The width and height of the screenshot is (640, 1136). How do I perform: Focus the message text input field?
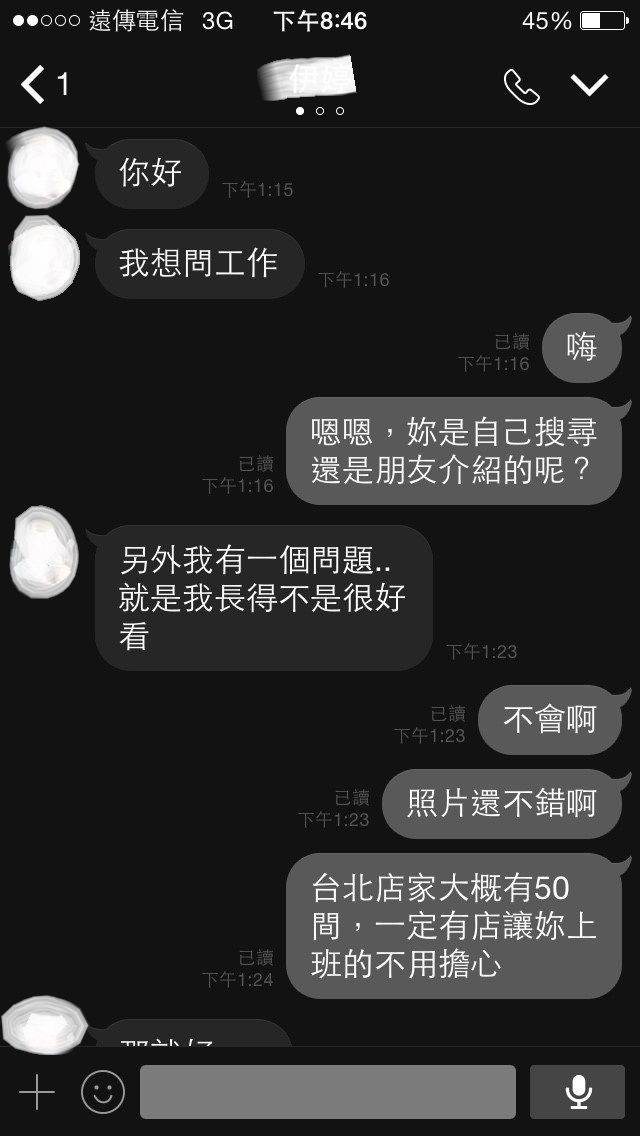point(328,1092)
